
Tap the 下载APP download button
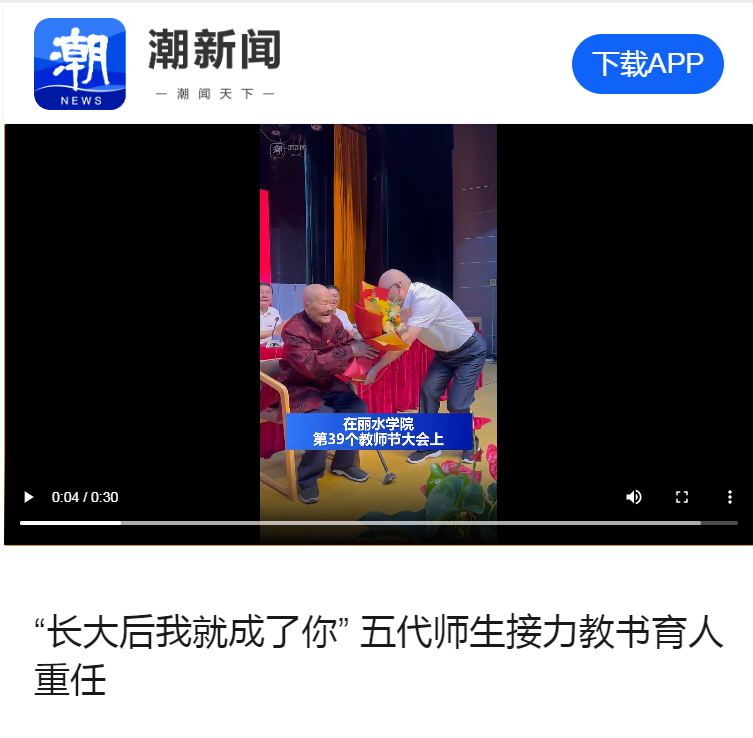[647, 64]
